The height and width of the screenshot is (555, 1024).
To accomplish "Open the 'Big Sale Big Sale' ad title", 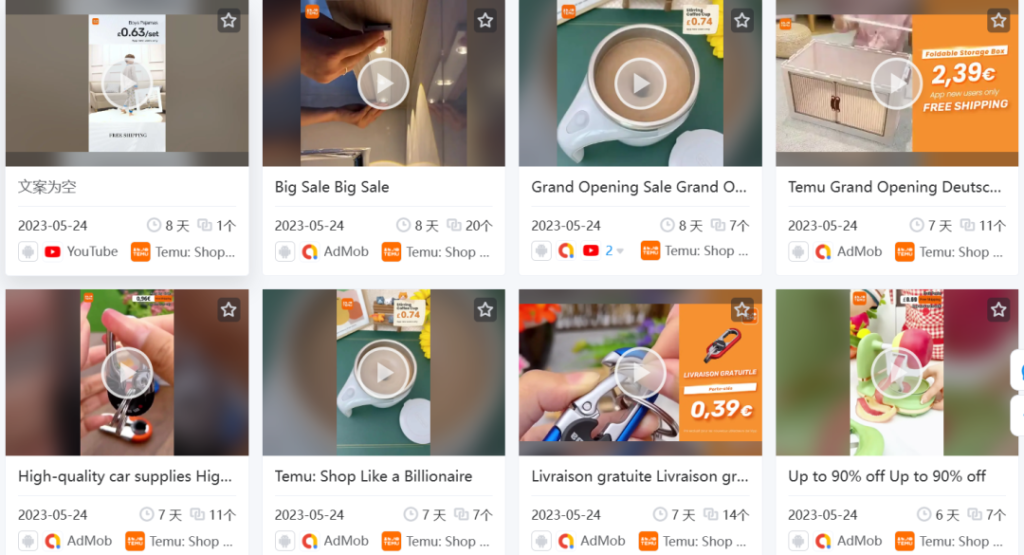I will click(332, 187).
